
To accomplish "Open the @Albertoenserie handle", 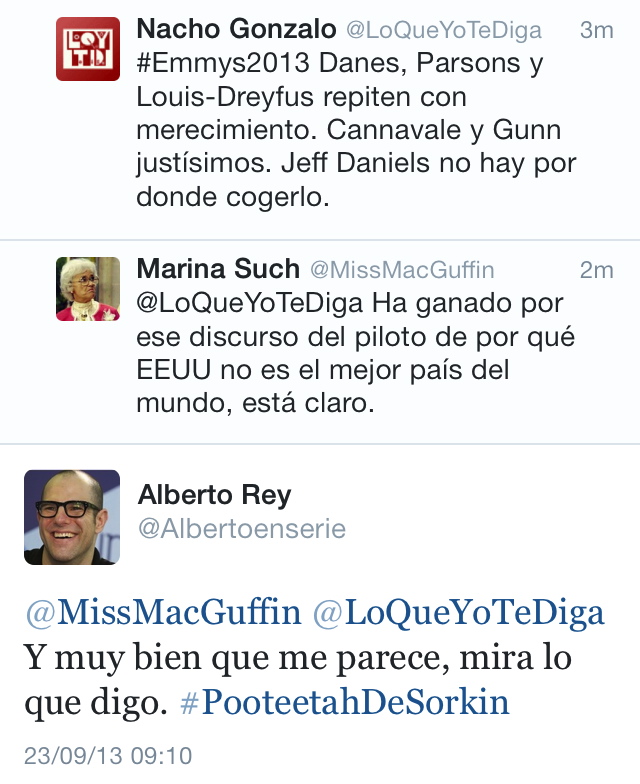I will pyautogui.click(x=241, y=529).
